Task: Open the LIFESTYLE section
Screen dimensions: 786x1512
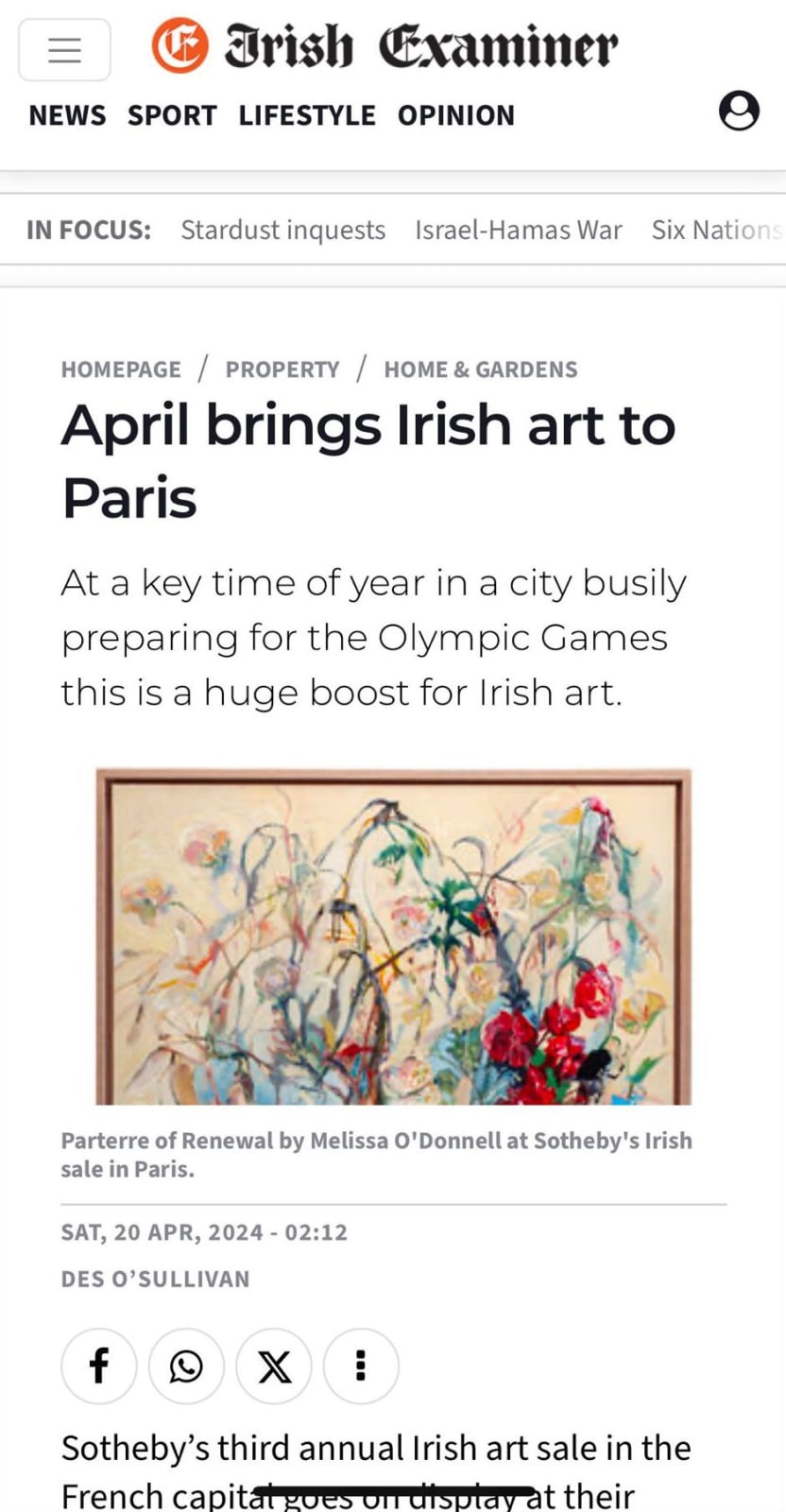Action: (307, 115)
